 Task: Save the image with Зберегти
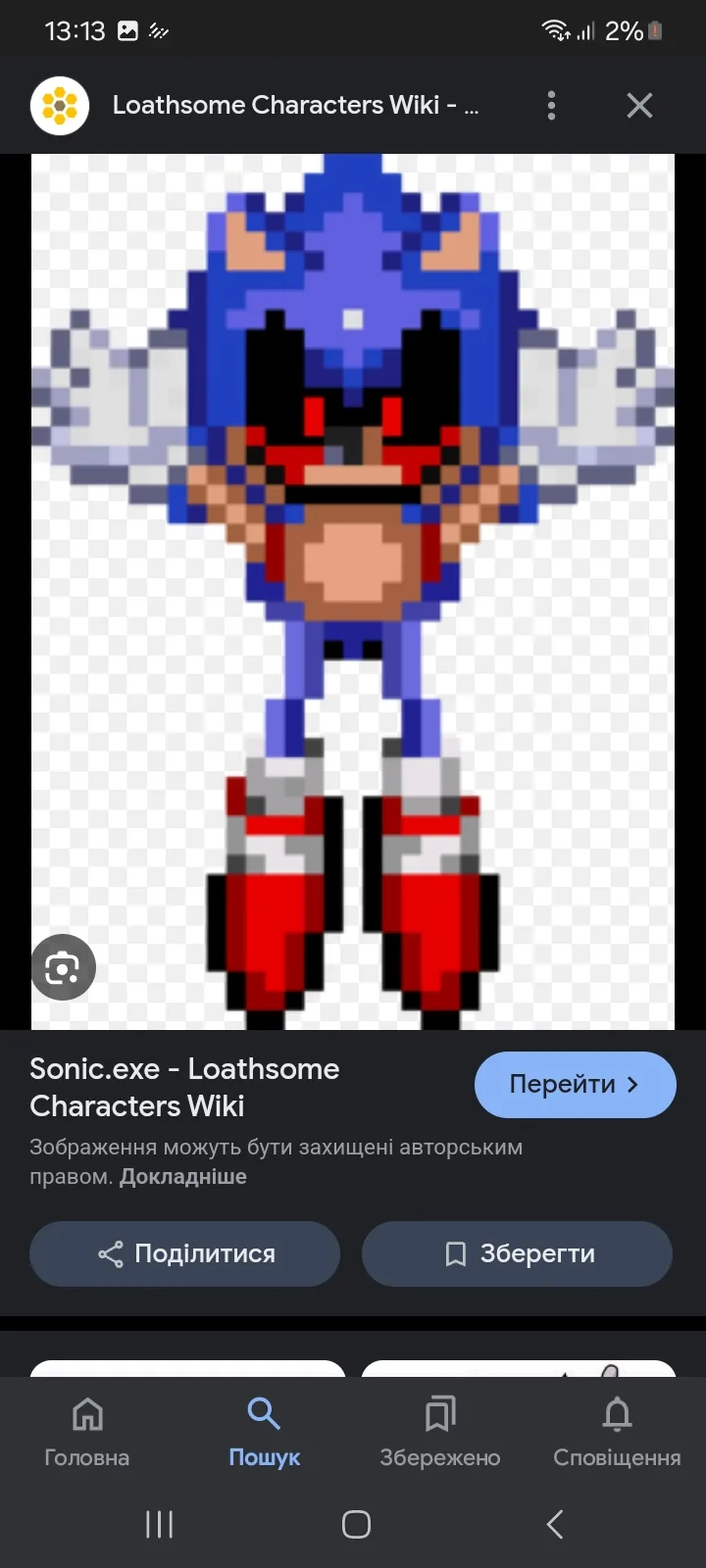point(517,1253)
